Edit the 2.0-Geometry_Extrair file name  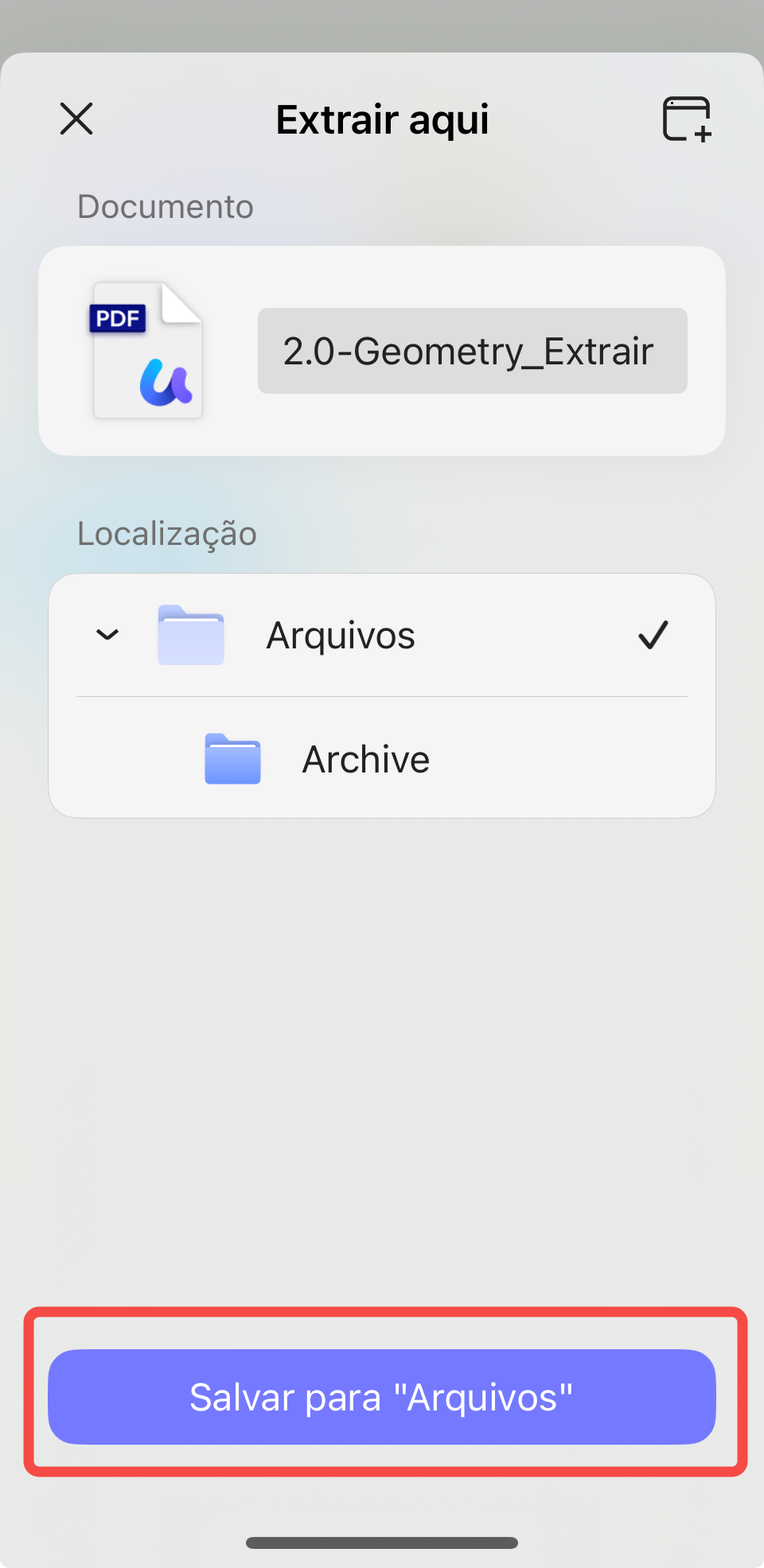click(x=472, y=351)
